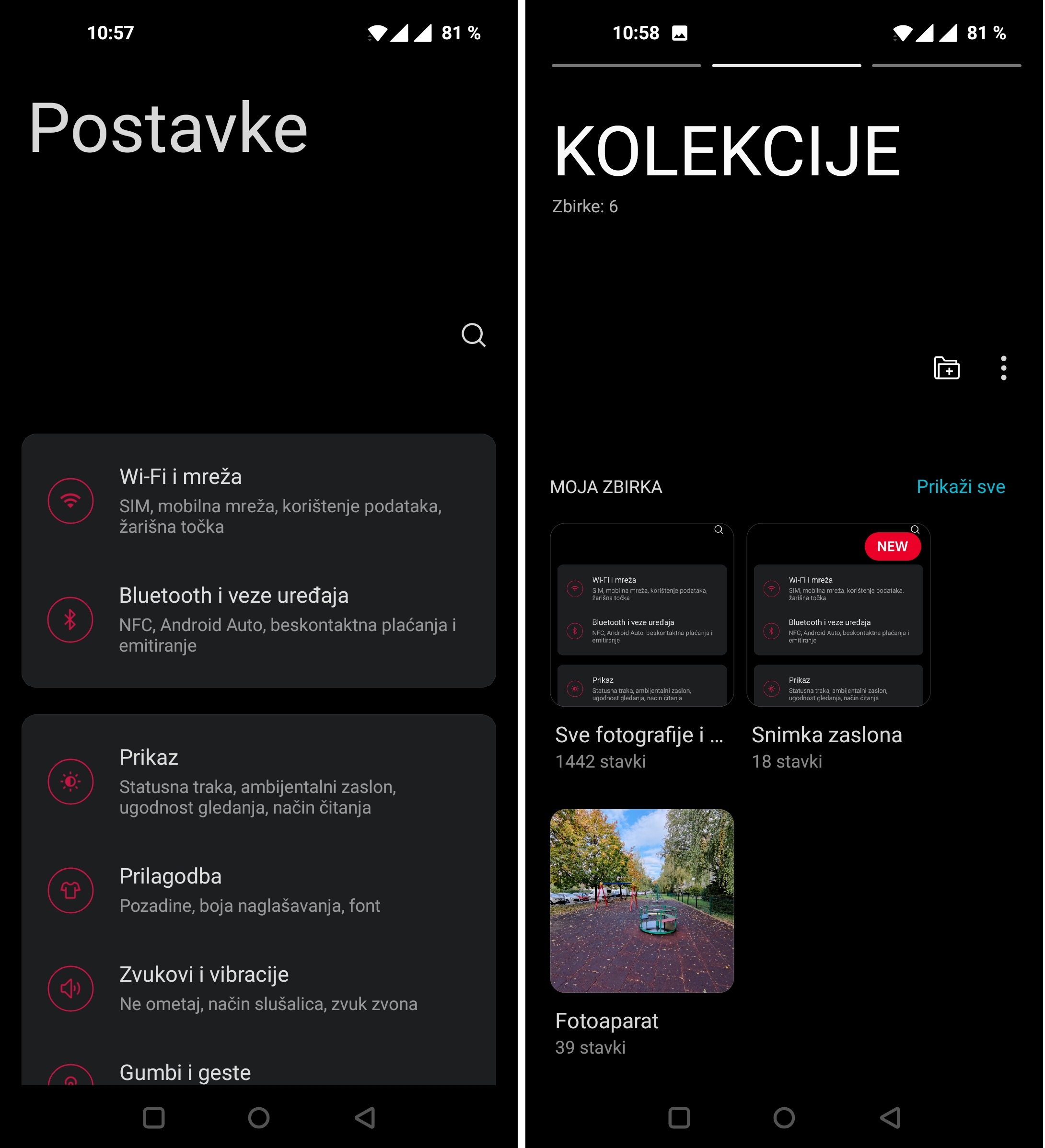Open the Snimka zaslona album
The height and width of the screenshot is (1148, 1045).
click(x=837, y=615)
